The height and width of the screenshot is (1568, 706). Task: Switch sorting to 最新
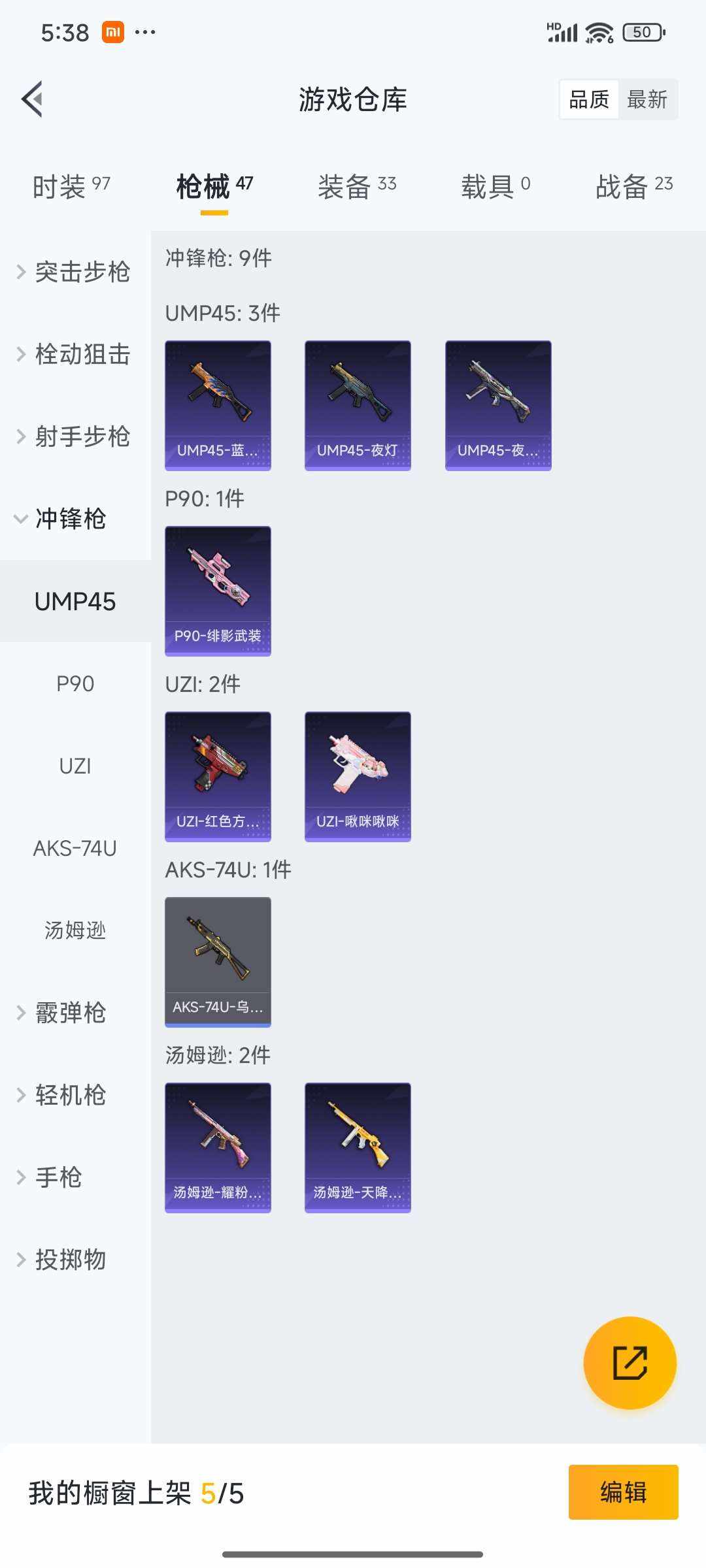(647, 99)
